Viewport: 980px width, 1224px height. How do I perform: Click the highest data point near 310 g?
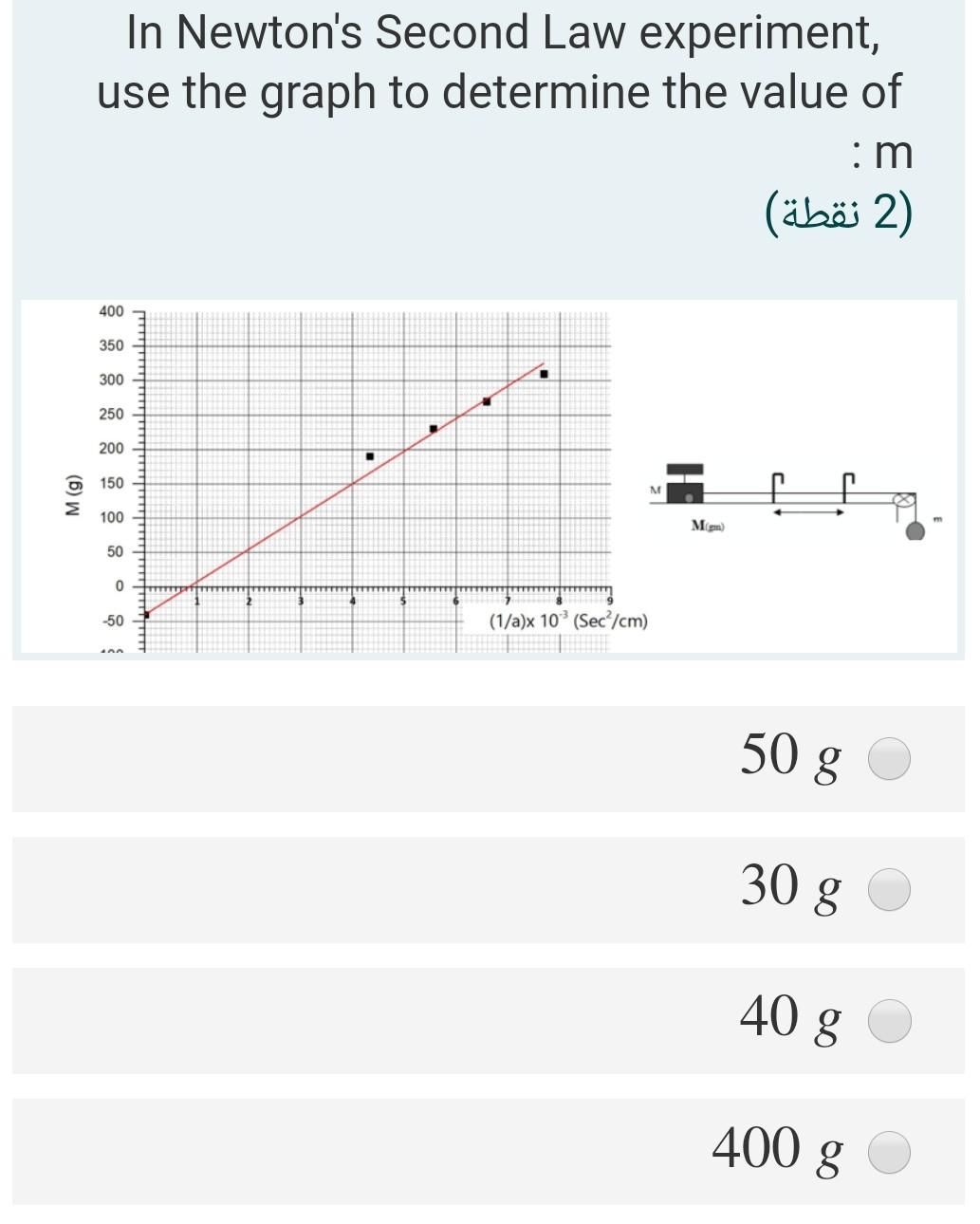(543, 372)
